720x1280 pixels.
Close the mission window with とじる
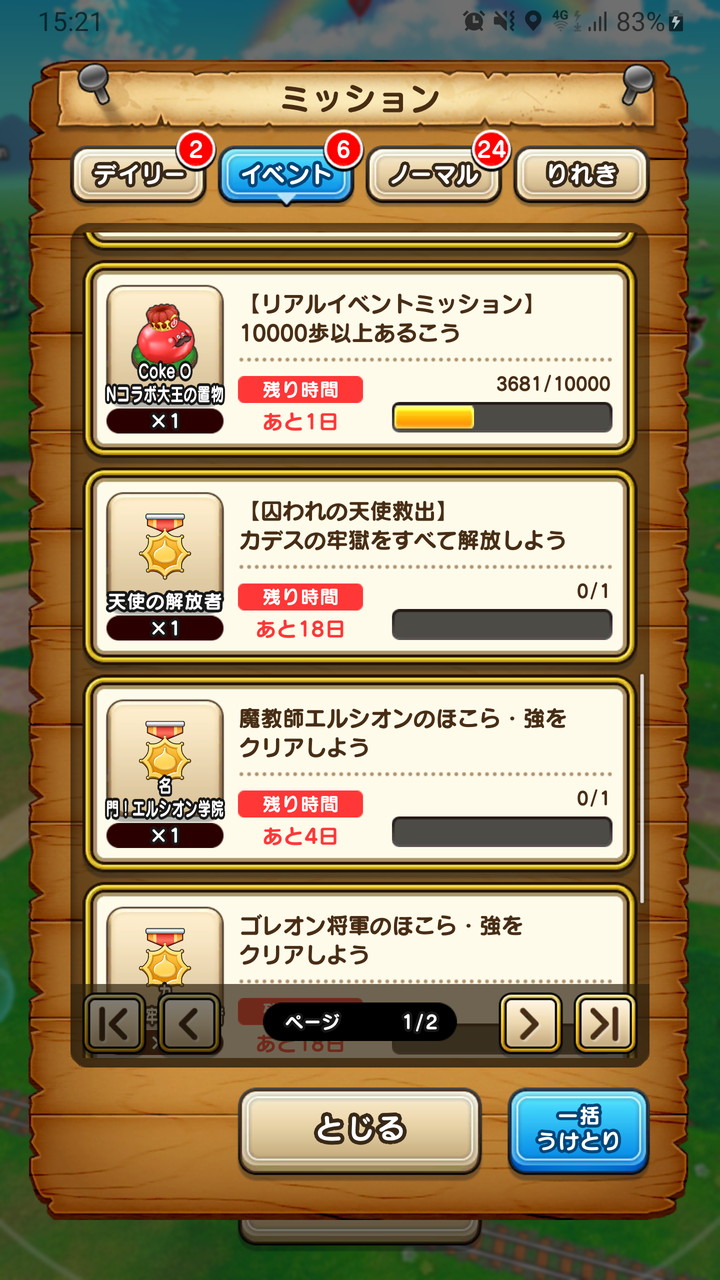point(360,1130)
